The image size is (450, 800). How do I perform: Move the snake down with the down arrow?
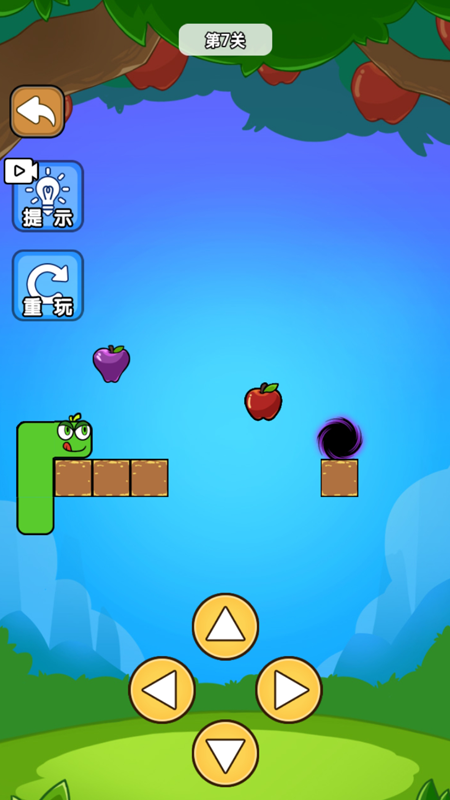(226, 753)
